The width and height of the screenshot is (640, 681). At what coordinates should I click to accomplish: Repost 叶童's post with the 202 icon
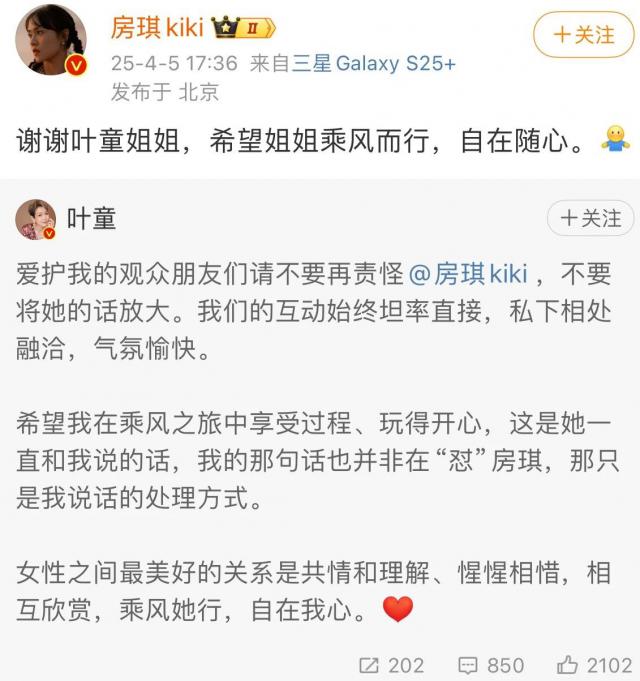tap(390, 665)
